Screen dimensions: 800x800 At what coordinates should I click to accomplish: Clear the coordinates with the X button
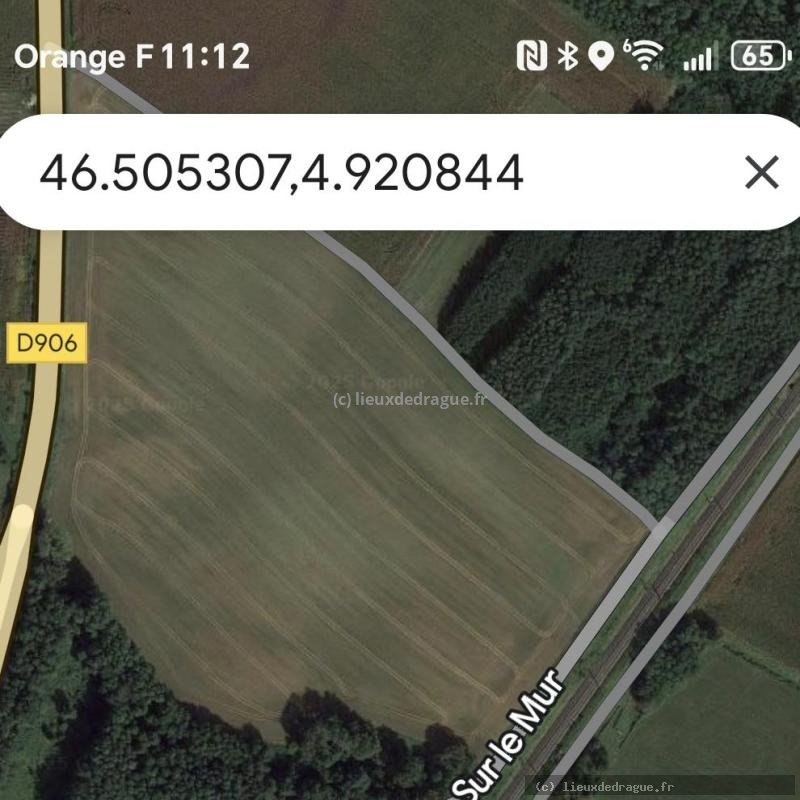[762, 173]
